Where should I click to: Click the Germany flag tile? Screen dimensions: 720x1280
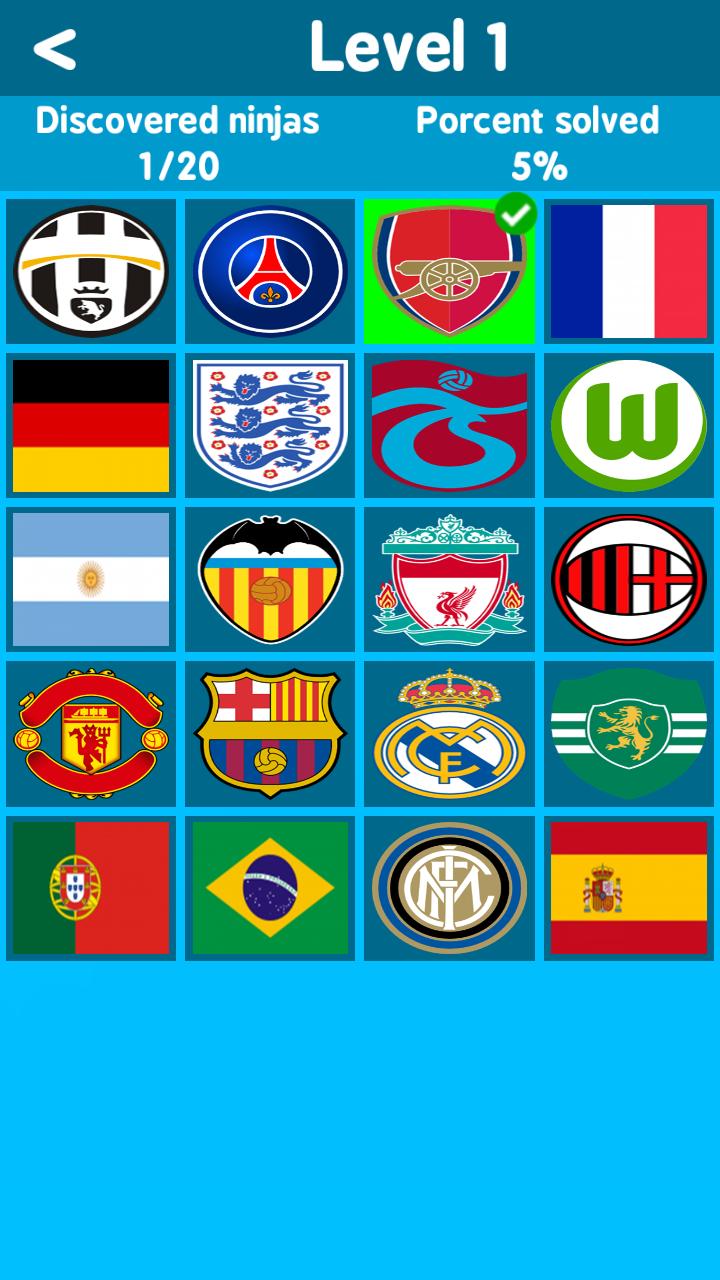(90, 425)
